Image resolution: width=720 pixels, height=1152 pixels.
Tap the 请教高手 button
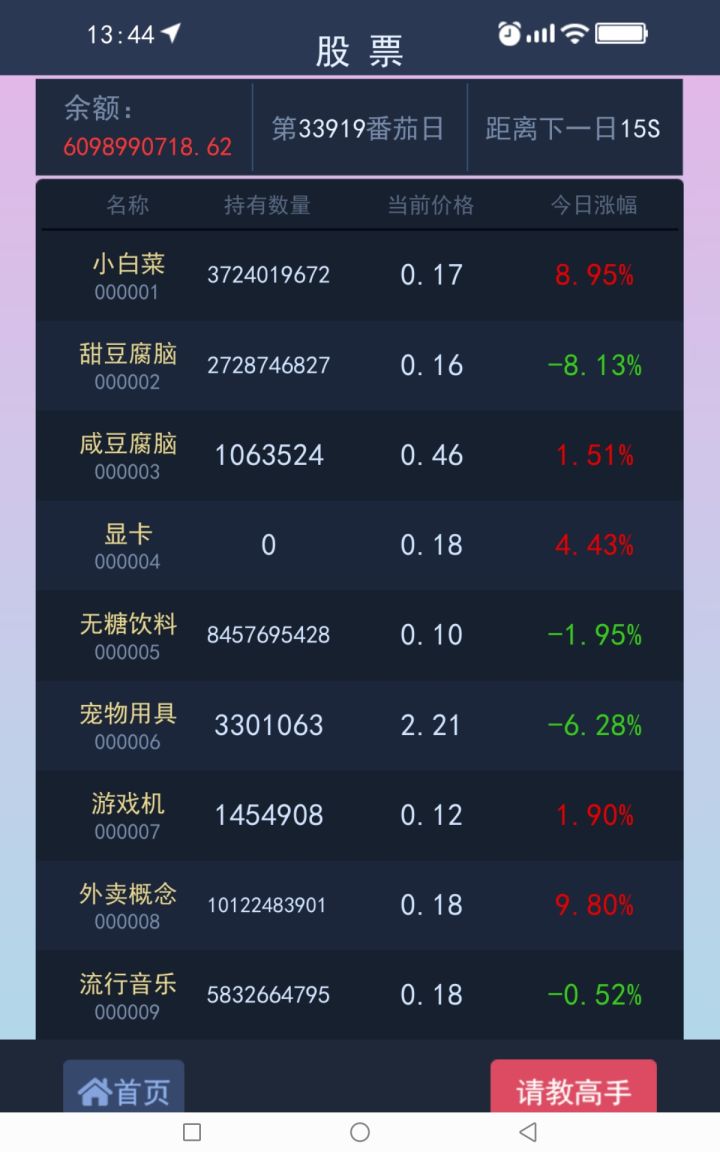click(573, 1087)
